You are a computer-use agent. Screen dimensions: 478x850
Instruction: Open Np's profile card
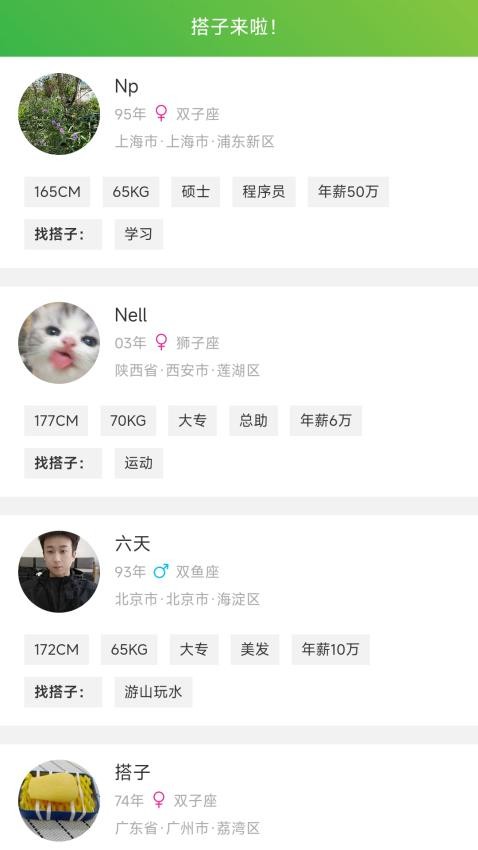coord(239,162)
